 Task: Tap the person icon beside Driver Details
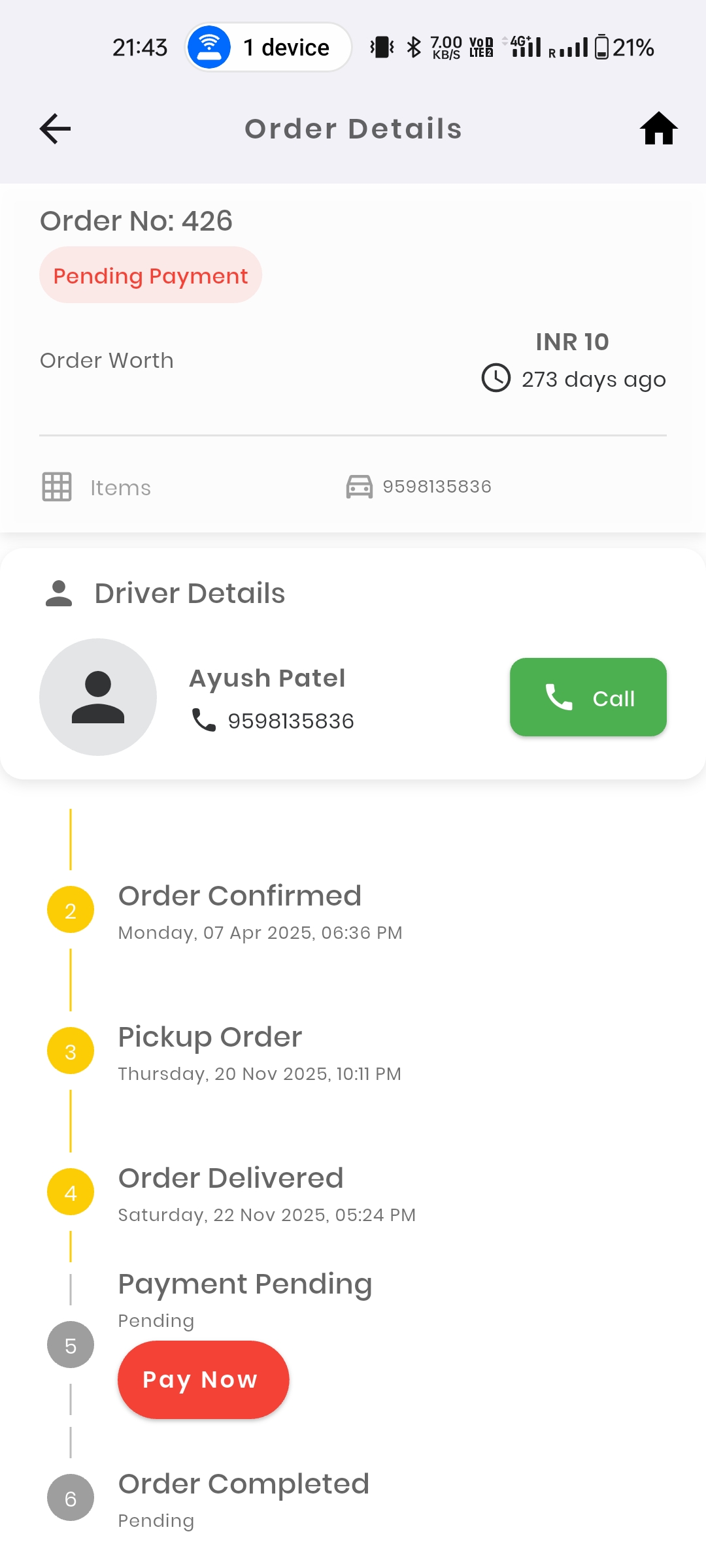tap(59, 593)
